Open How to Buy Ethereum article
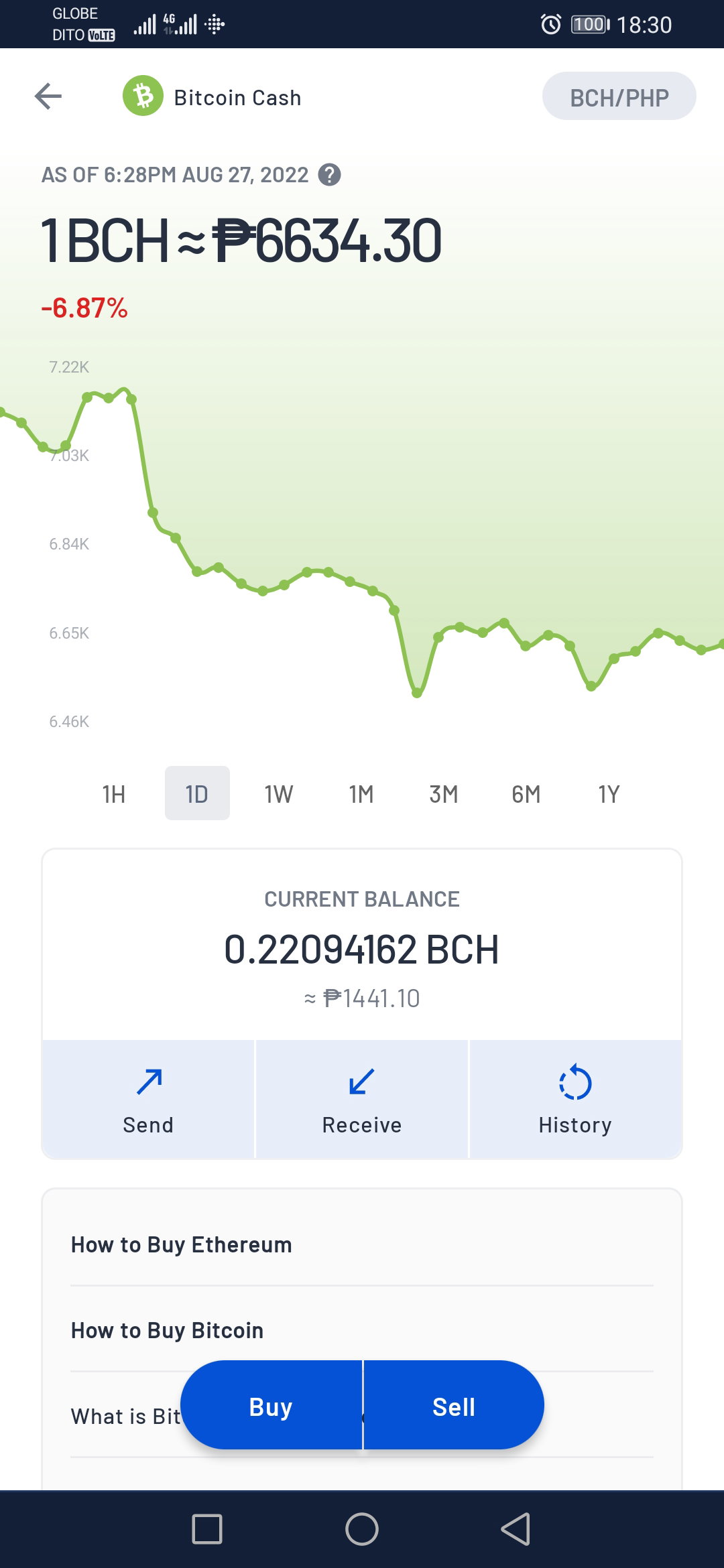The width and height of the screenshot is (724, 1568). [x=362, y=1244]
